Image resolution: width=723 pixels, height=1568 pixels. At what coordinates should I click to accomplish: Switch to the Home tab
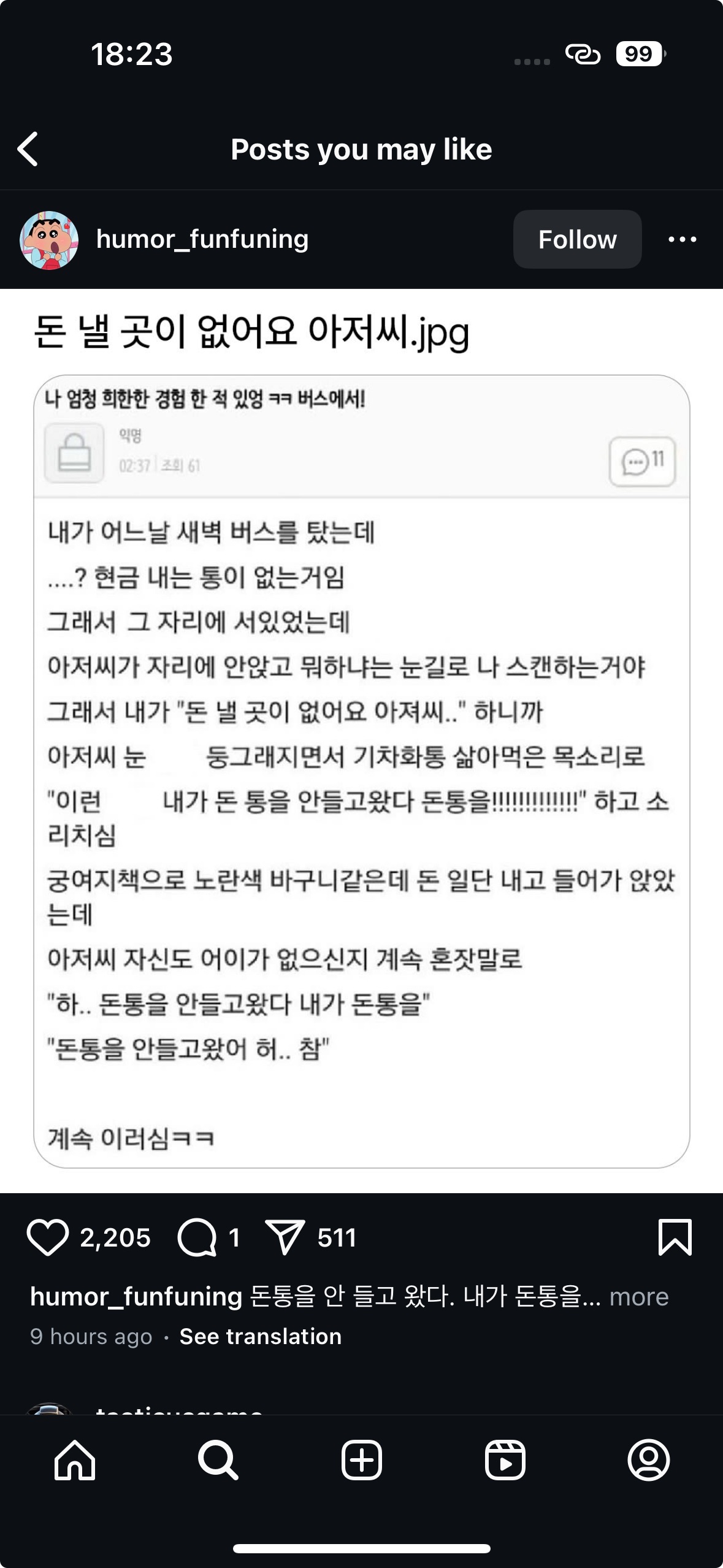click(x=75, y=1460)
